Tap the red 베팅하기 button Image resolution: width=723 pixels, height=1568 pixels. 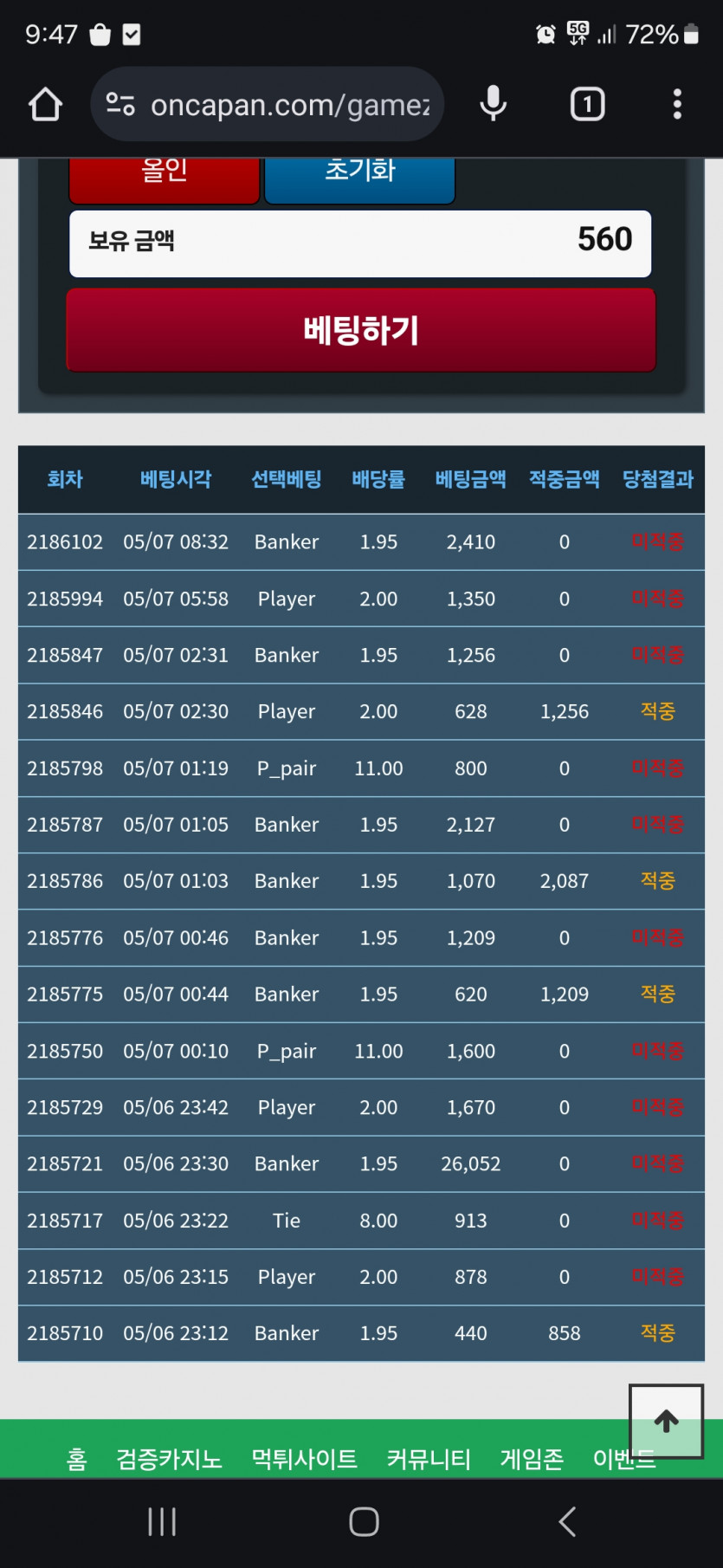(x=361, y=330)
